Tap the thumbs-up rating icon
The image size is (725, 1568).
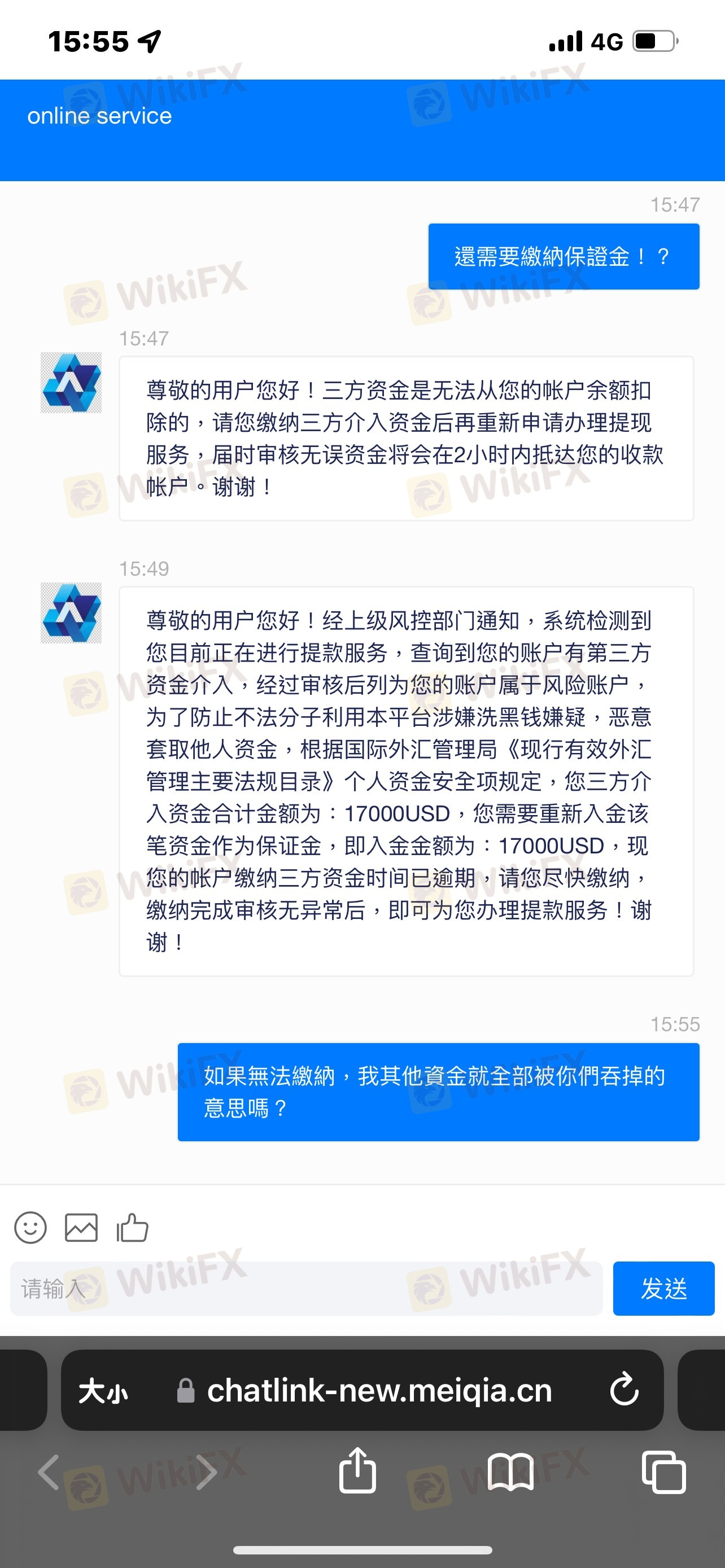[132, 1228]
